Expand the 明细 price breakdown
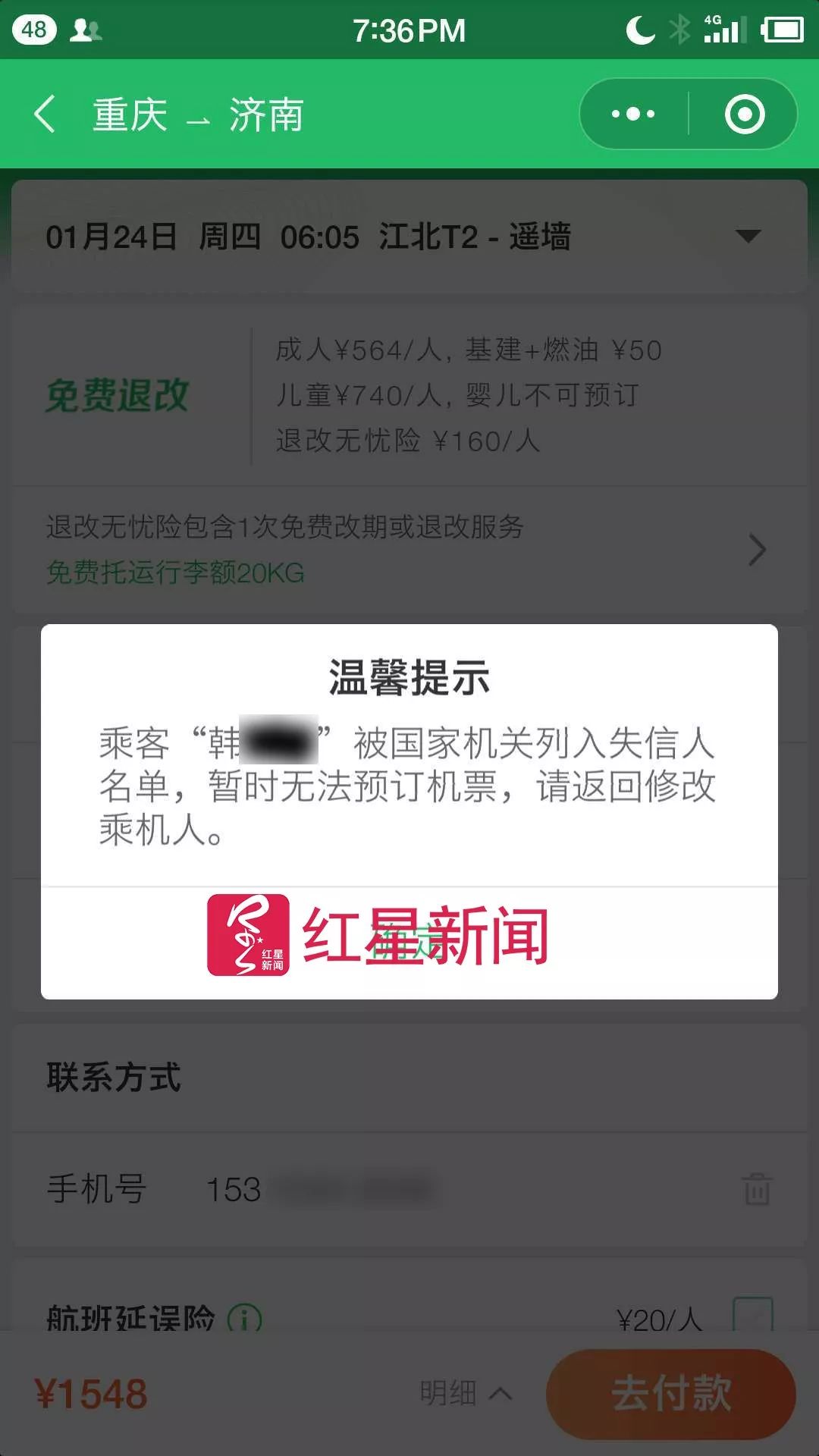Screen dimensions: 819x1456 click(465, 1393)
